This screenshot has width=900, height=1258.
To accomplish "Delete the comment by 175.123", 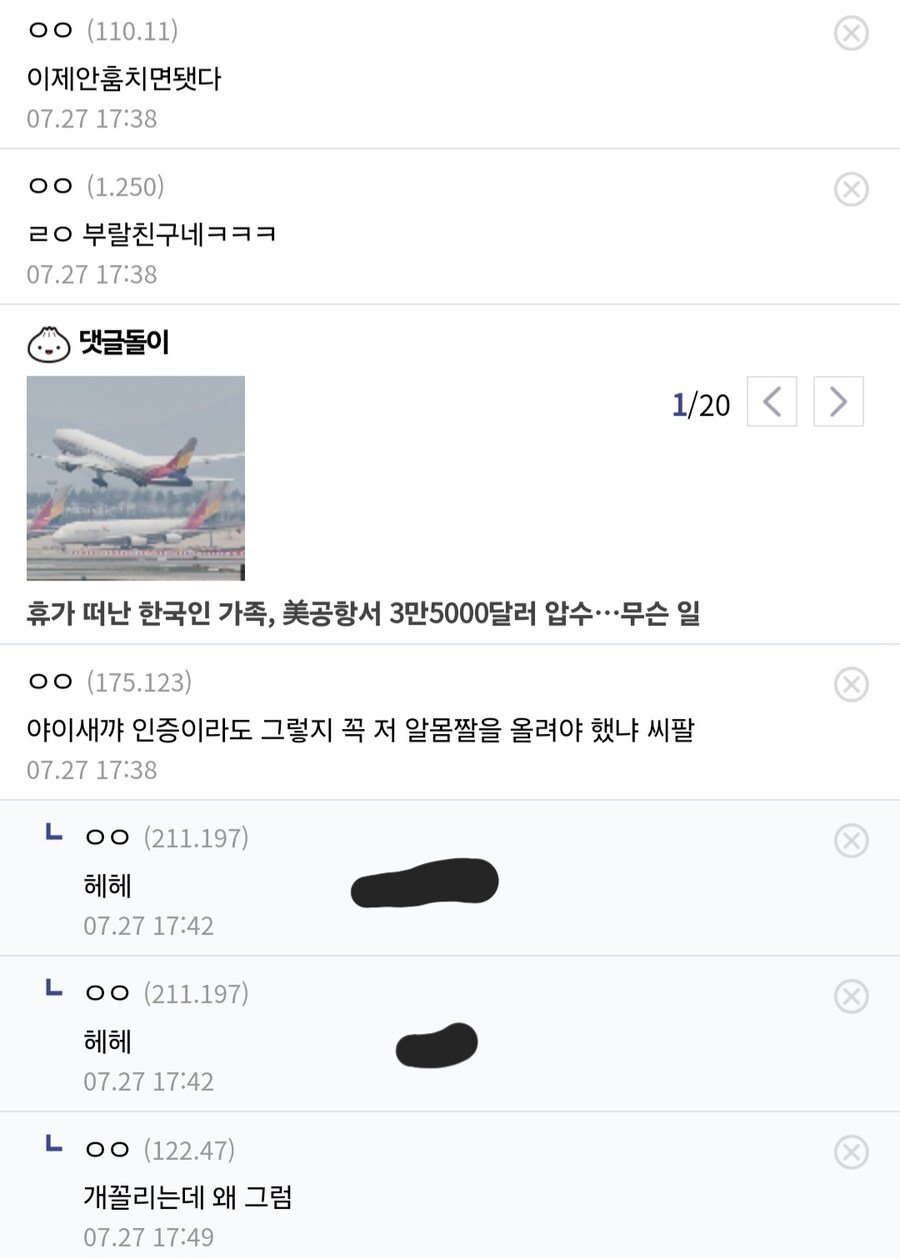I will click(851, 685).
